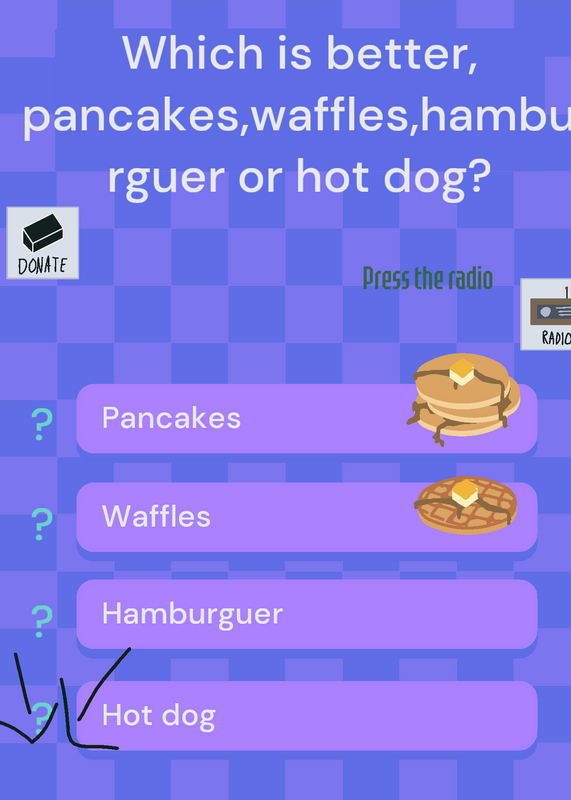Select the Waffles option
571x800 pixels.
click(x=307, y=517)
